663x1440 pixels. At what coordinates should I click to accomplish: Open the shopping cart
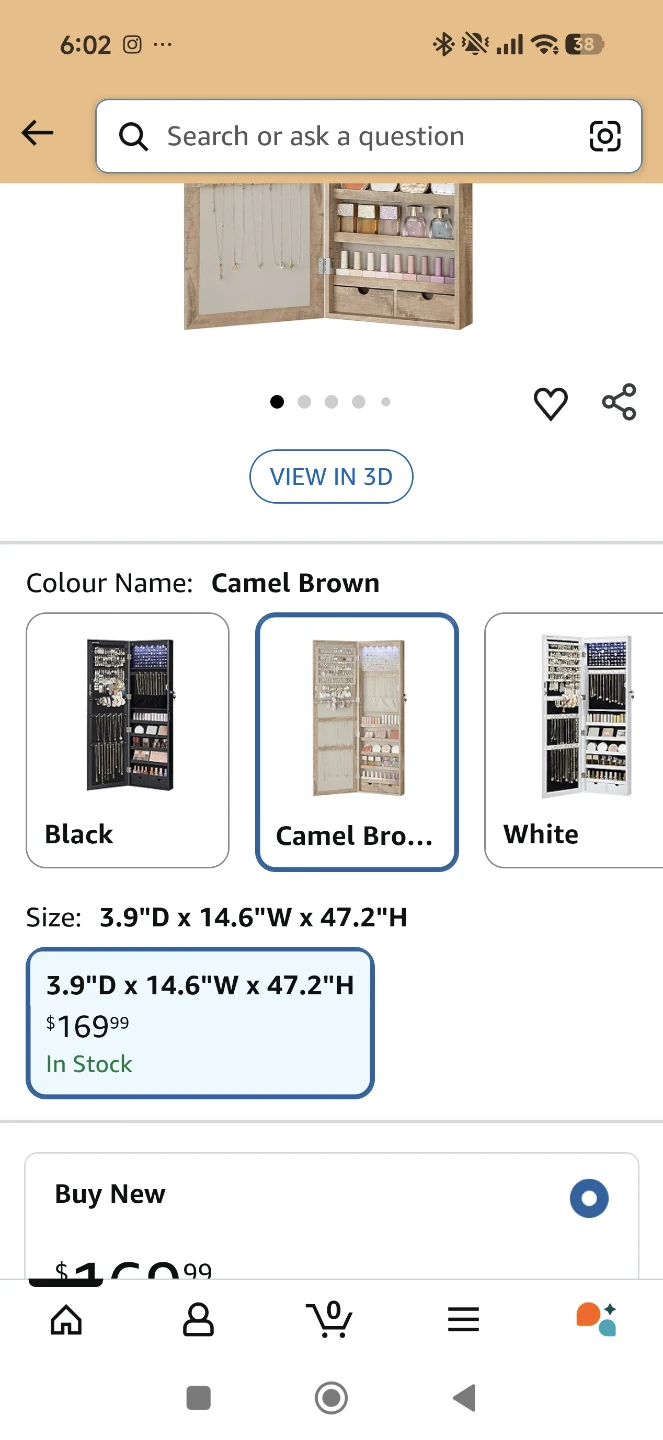(330, 1319)
